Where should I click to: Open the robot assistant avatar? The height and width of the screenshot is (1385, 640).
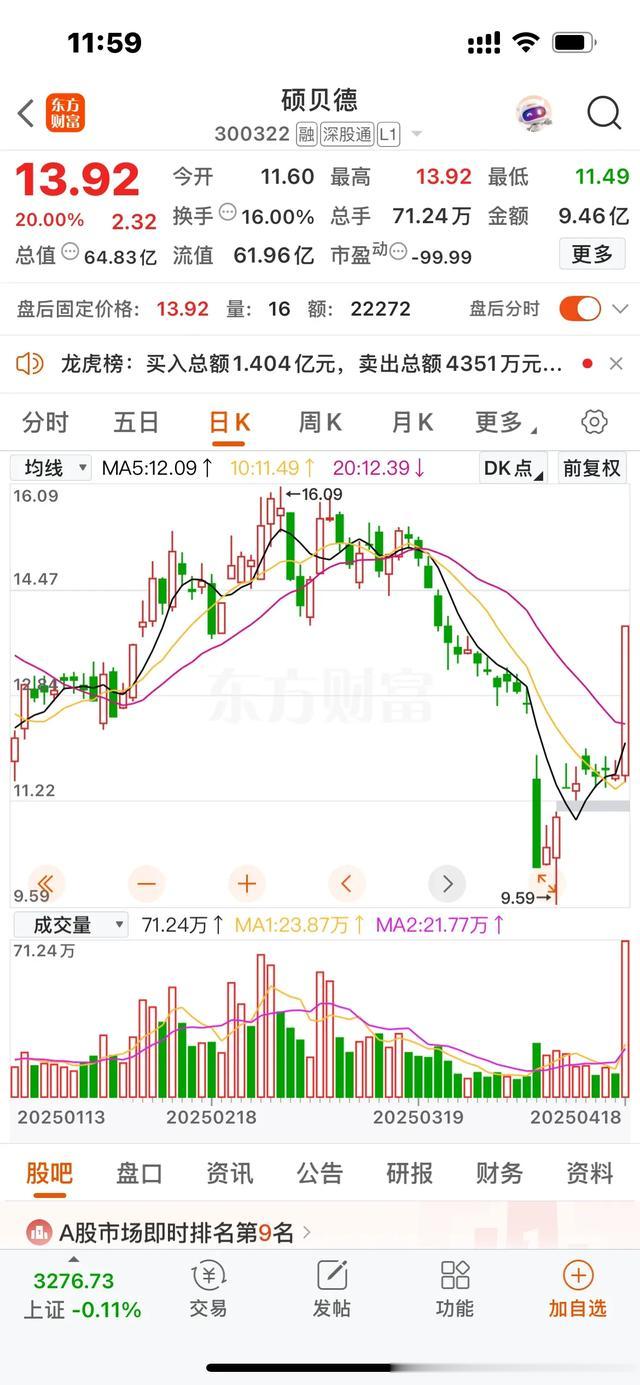535,114
